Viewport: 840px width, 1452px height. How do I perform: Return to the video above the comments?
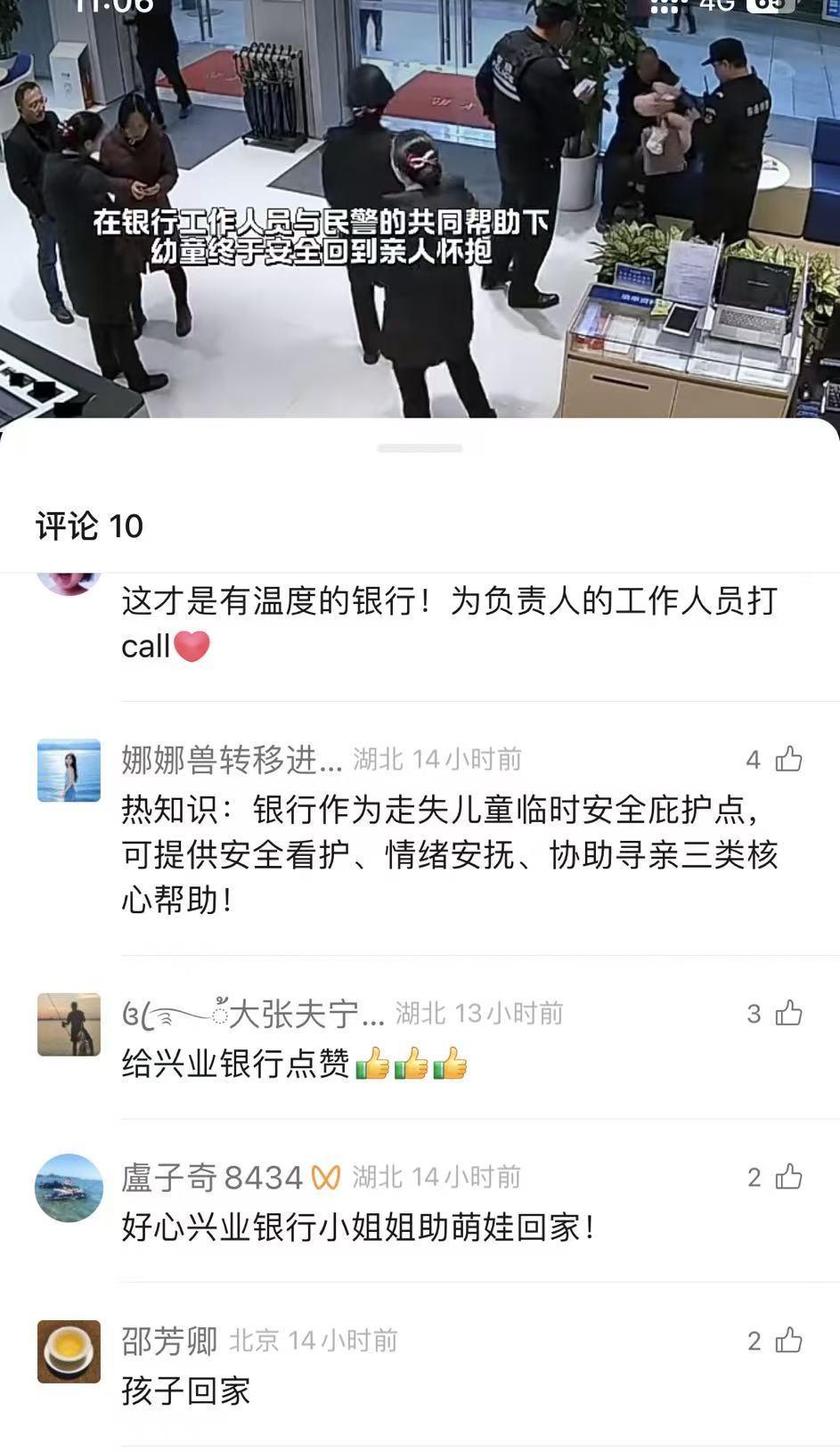pos(420,205)
